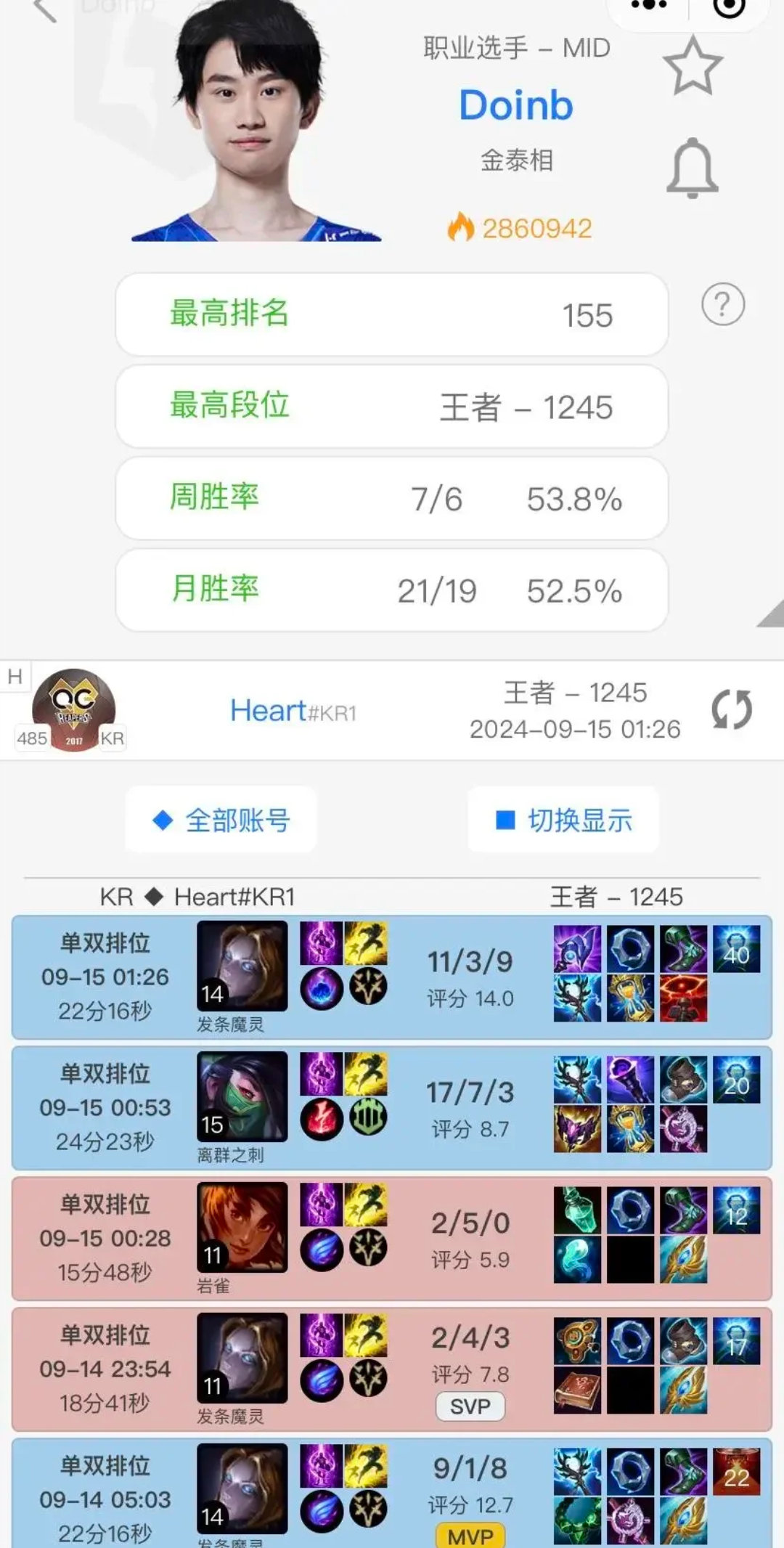Open the 09-14 23:54 SVP match

[392, 1369]
